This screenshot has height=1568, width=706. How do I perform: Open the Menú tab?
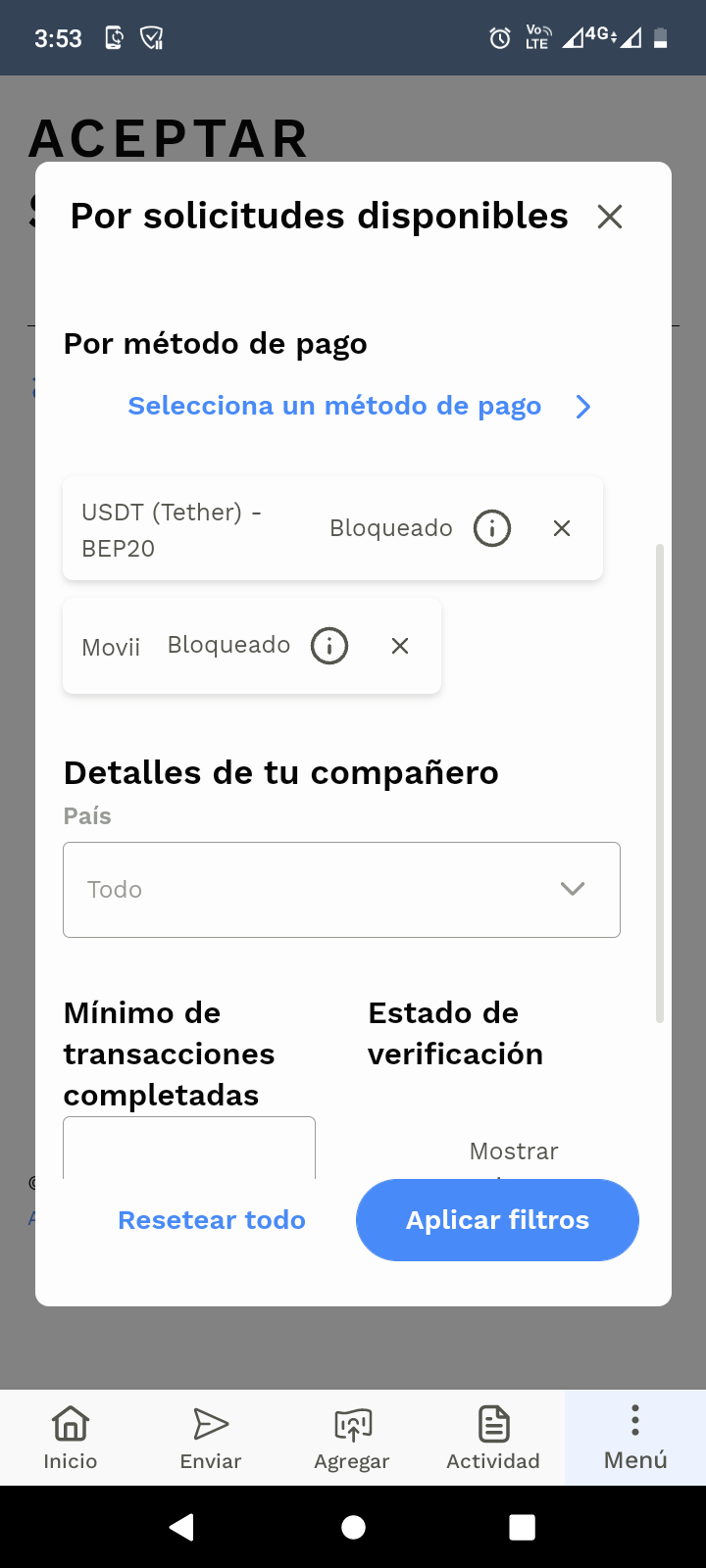click(x=635, y=1437)
